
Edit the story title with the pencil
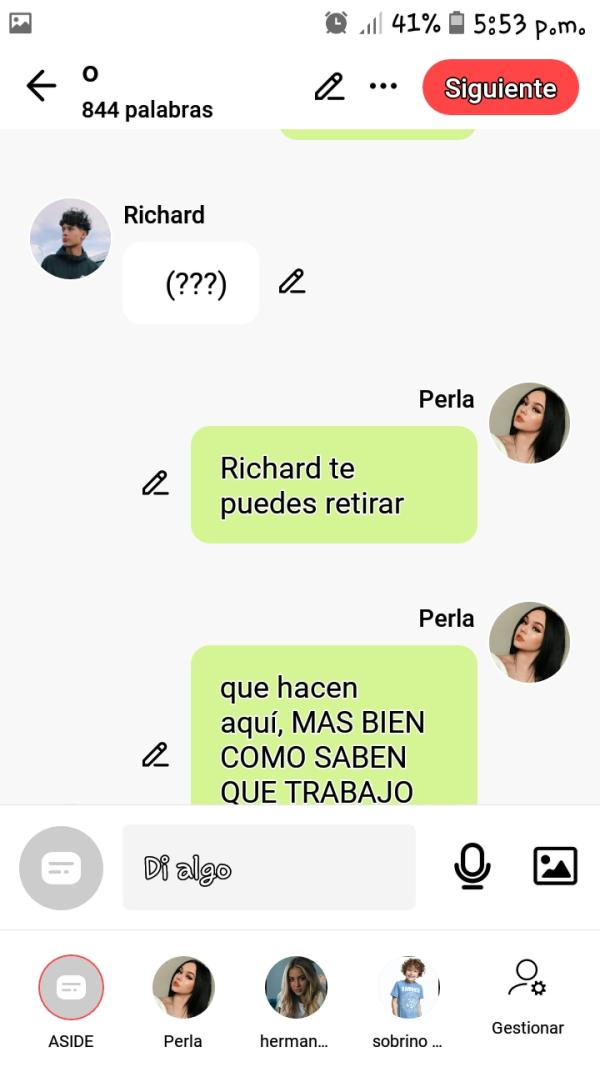(x=329, y=87)
